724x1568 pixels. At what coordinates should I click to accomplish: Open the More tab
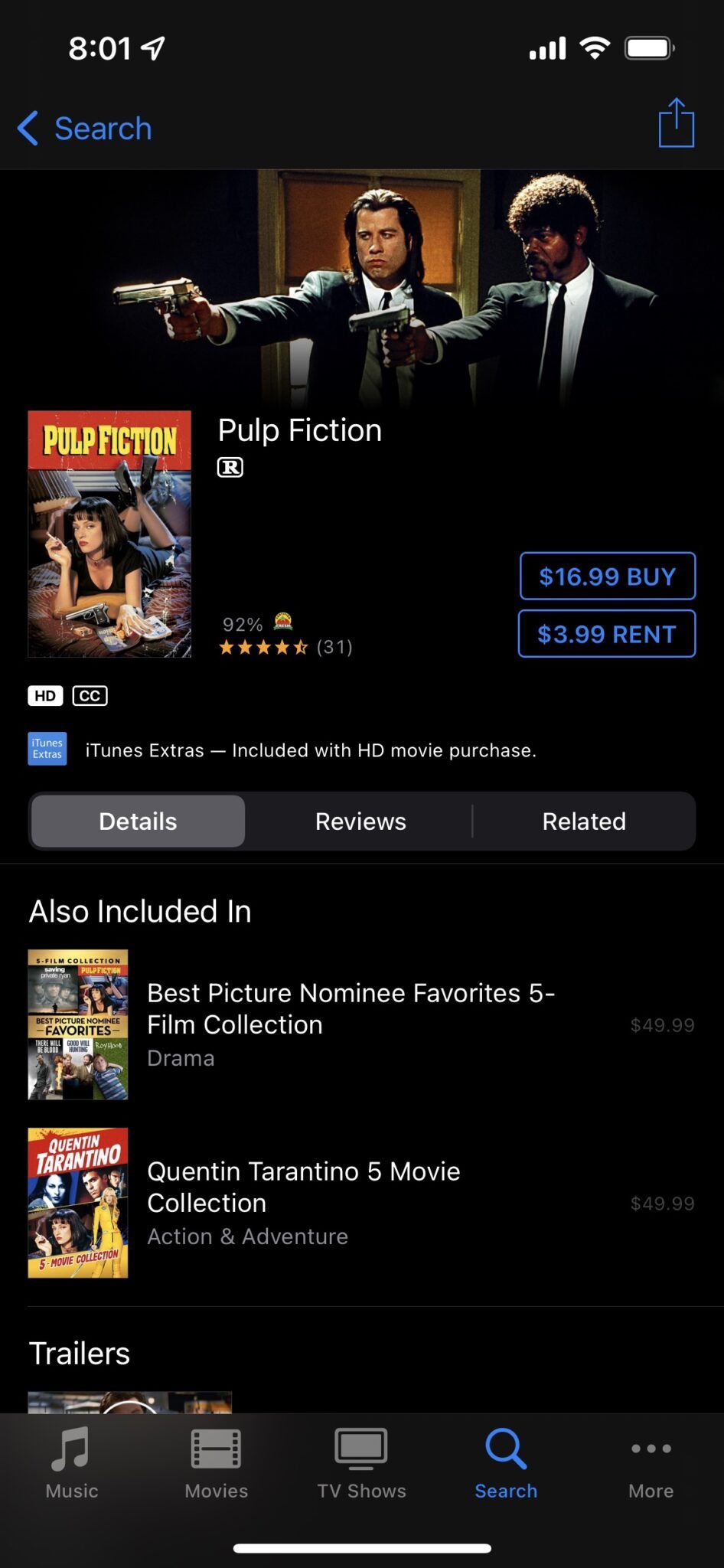click(651, 1463)
